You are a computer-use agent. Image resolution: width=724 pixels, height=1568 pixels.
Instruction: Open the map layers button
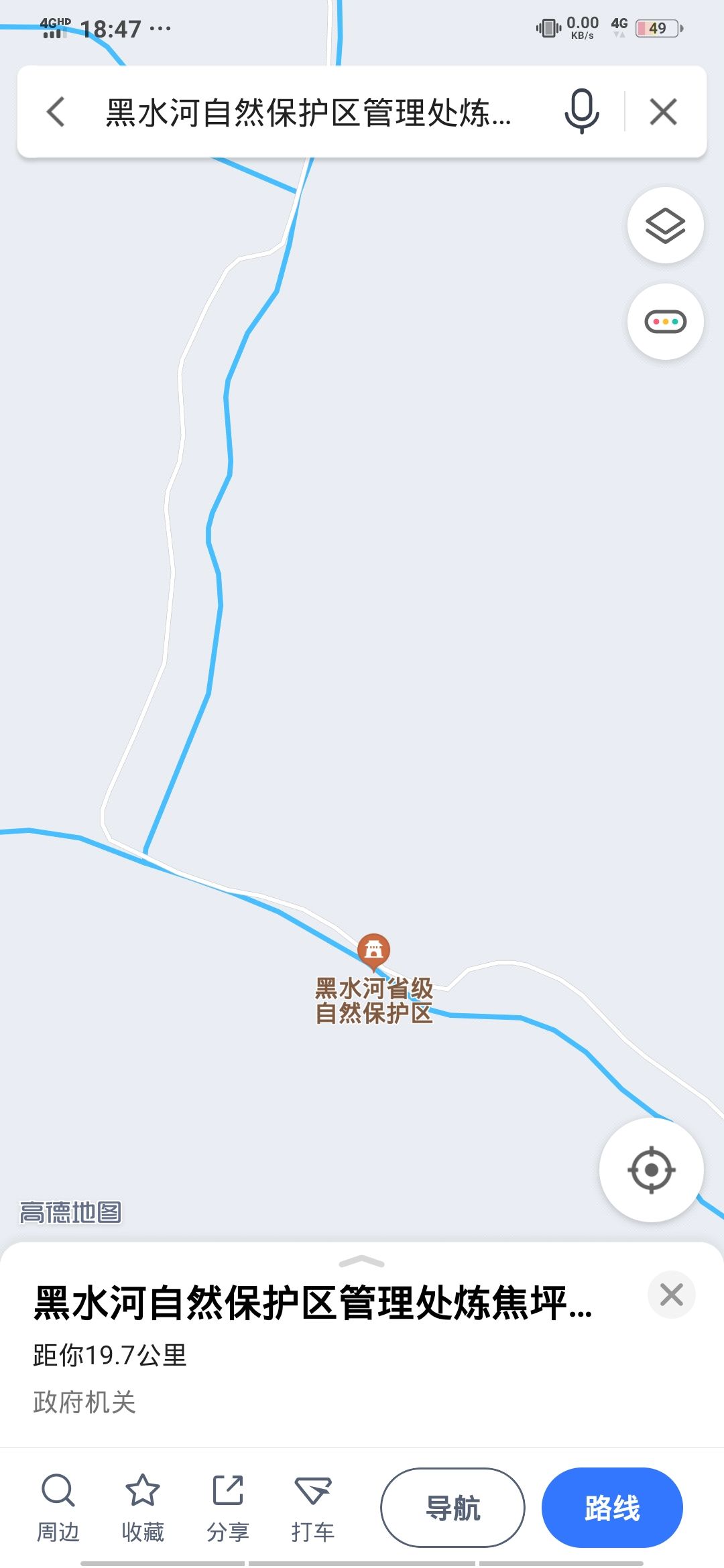(665, 226)
